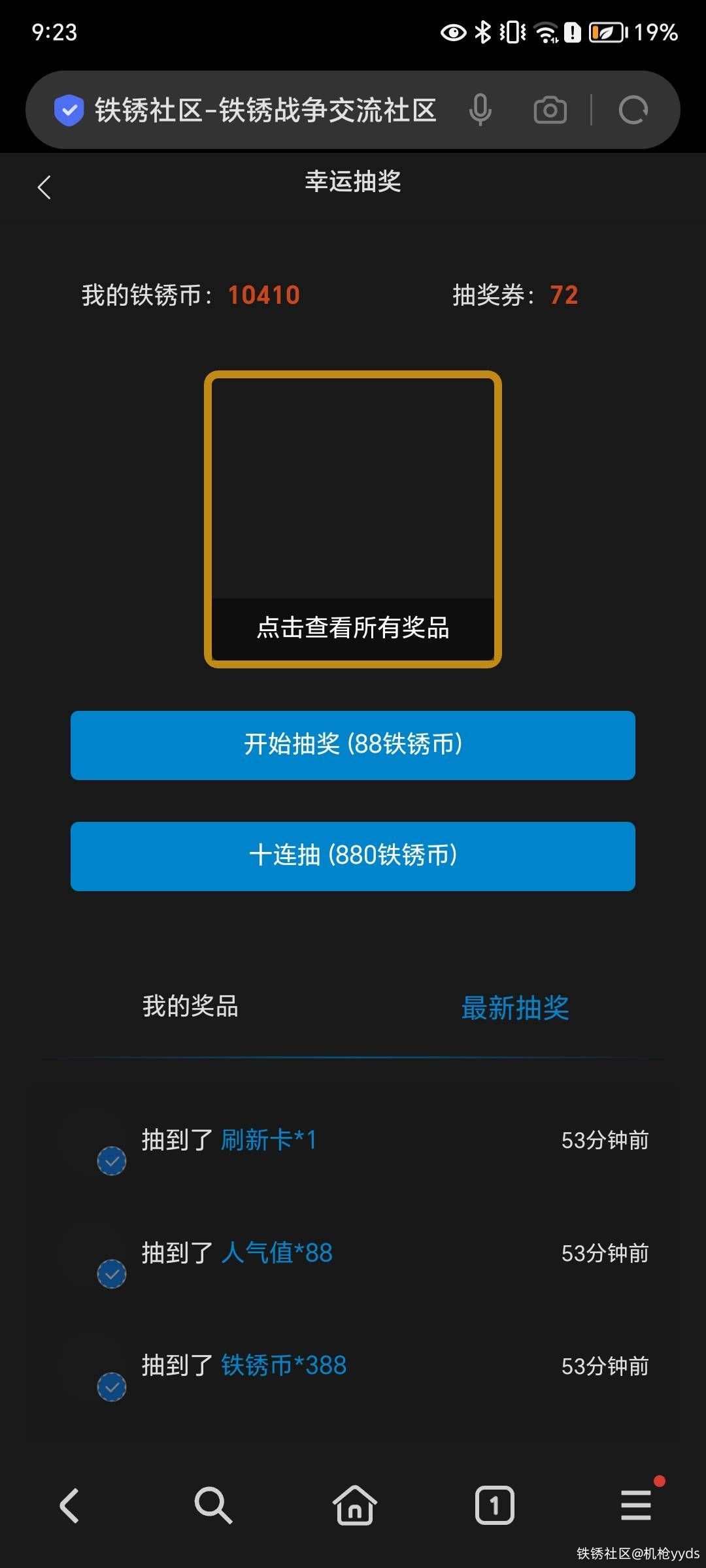The height and width of the screenshot is (1568, 706).
Task: Switch to the 最新抽奖 tab
Action: (x=515, y=1007)
